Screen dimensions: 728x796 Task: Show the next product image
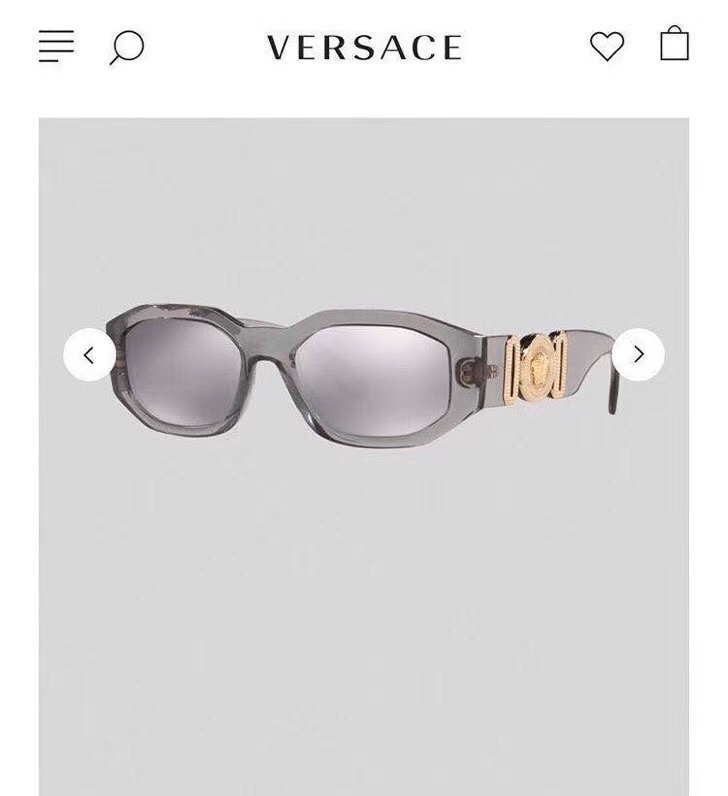tap(639, 354)
